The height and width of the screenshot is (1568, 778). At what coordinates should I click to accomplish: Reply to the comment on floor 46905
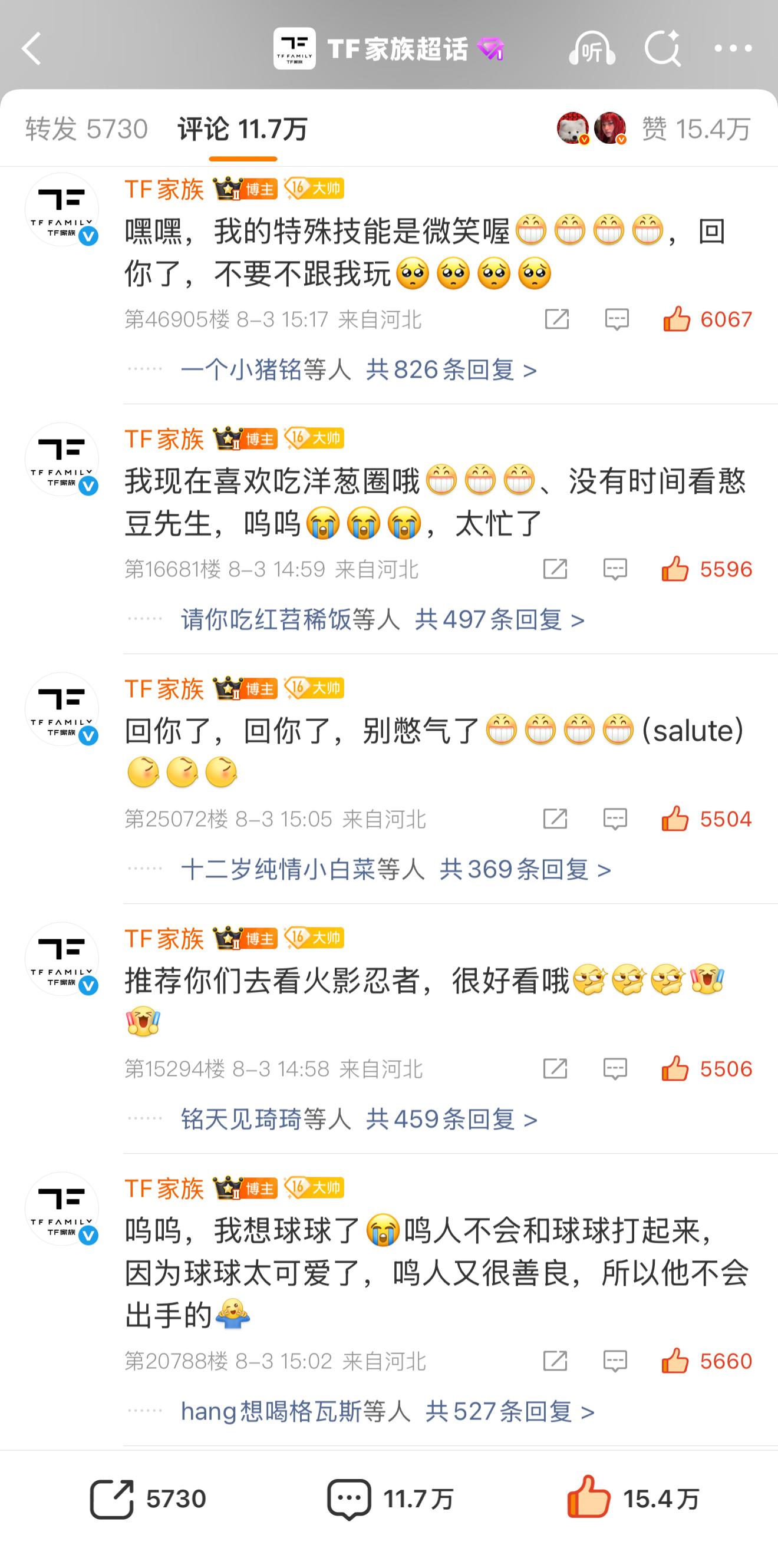(x=616, y=319)
